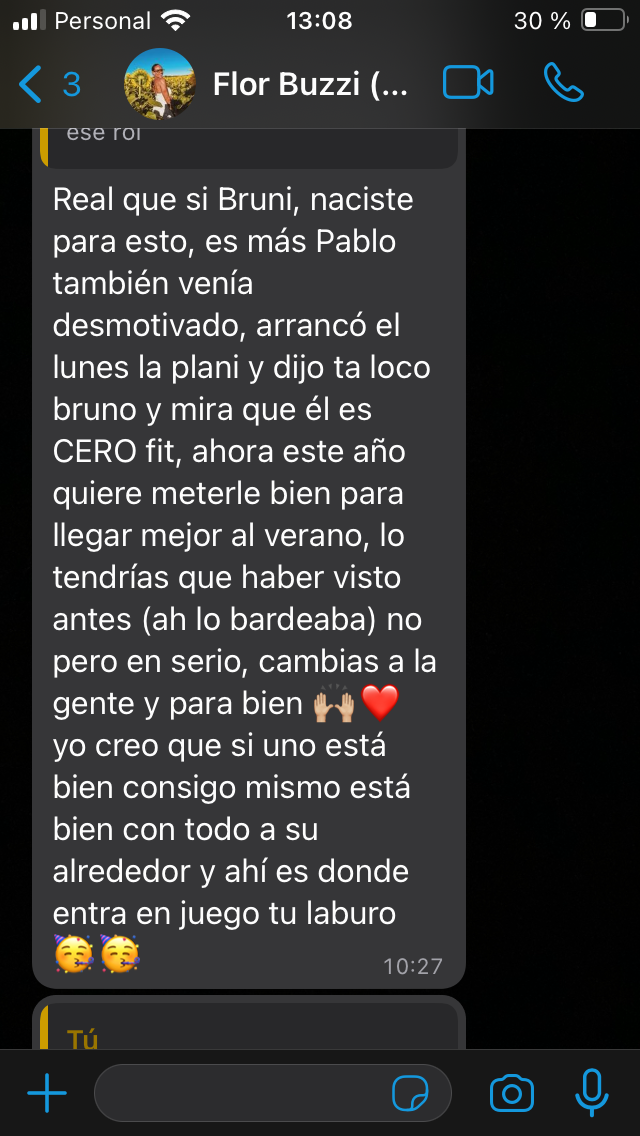Open Flor Buzzi's contact info

coord(310,85)
